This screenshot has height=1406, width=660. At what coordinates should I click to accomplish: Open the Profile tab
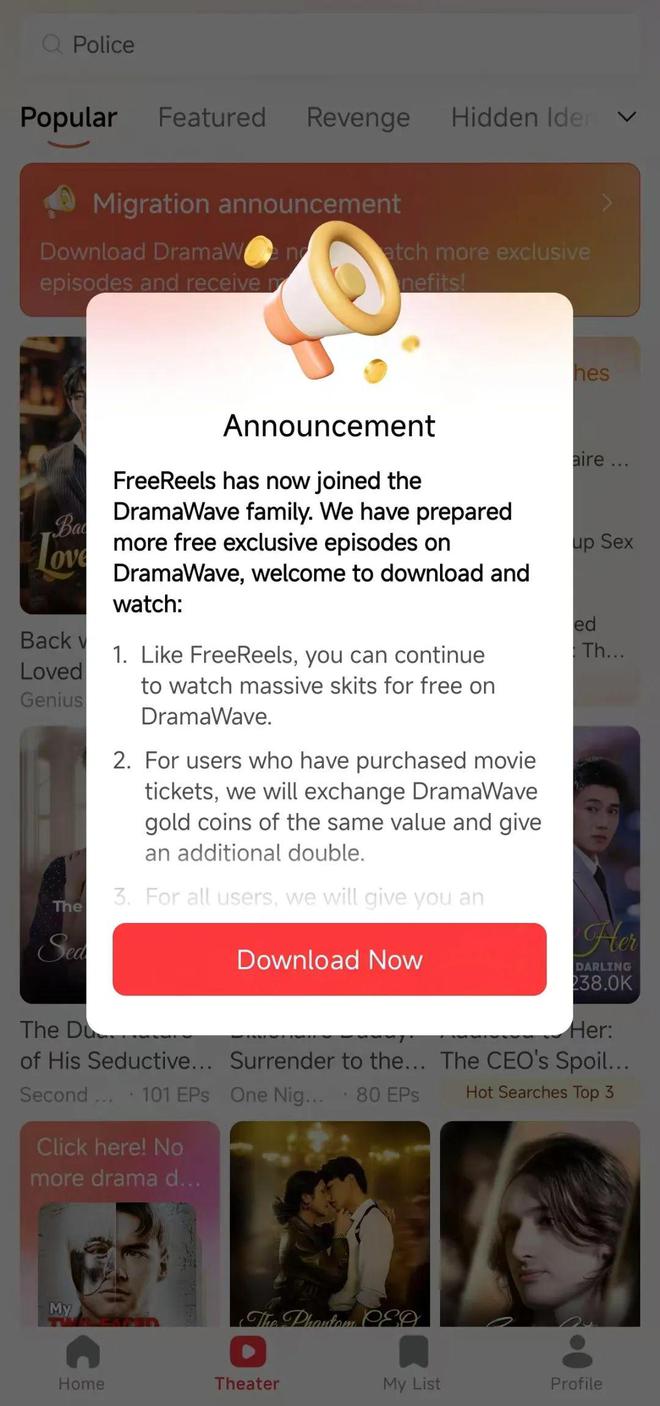(x=576, y=1364)
